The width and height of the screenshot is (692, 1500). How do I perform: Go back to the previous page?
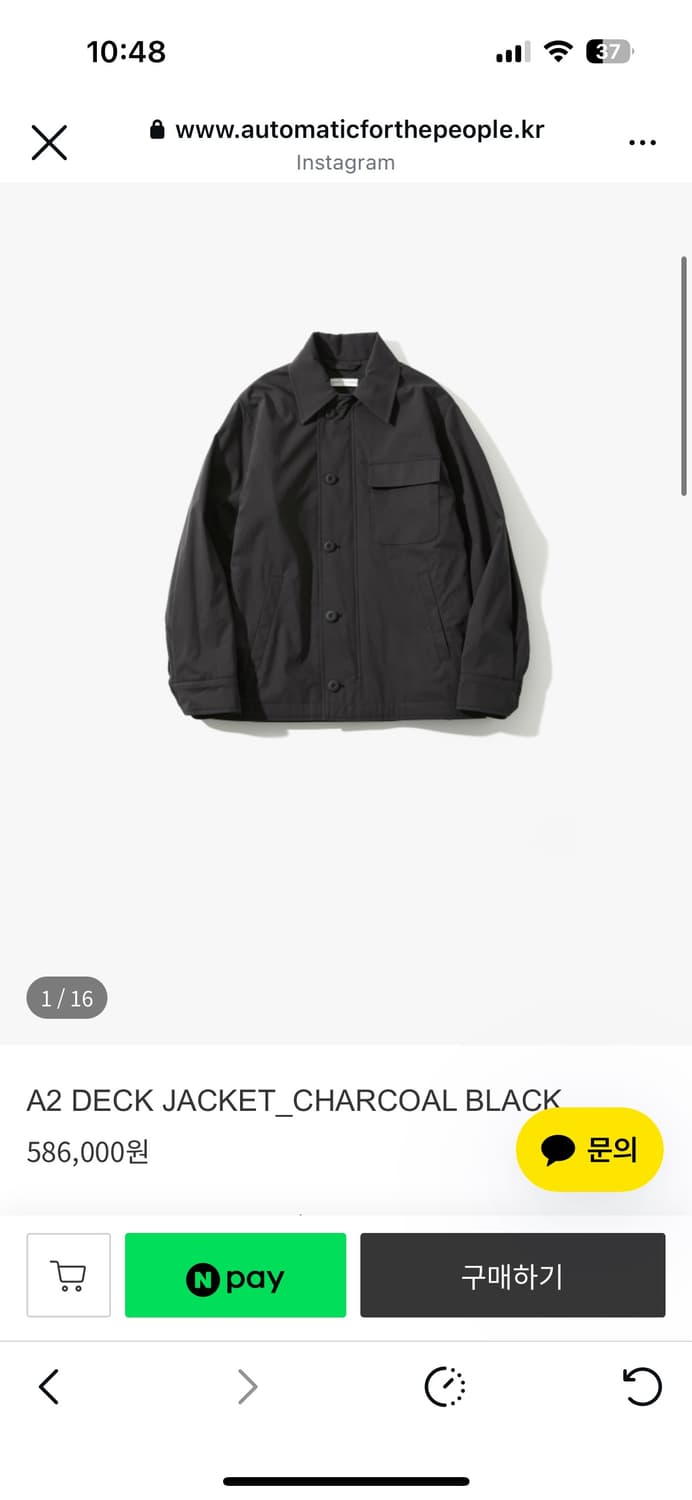click(x=49, y=1387)
